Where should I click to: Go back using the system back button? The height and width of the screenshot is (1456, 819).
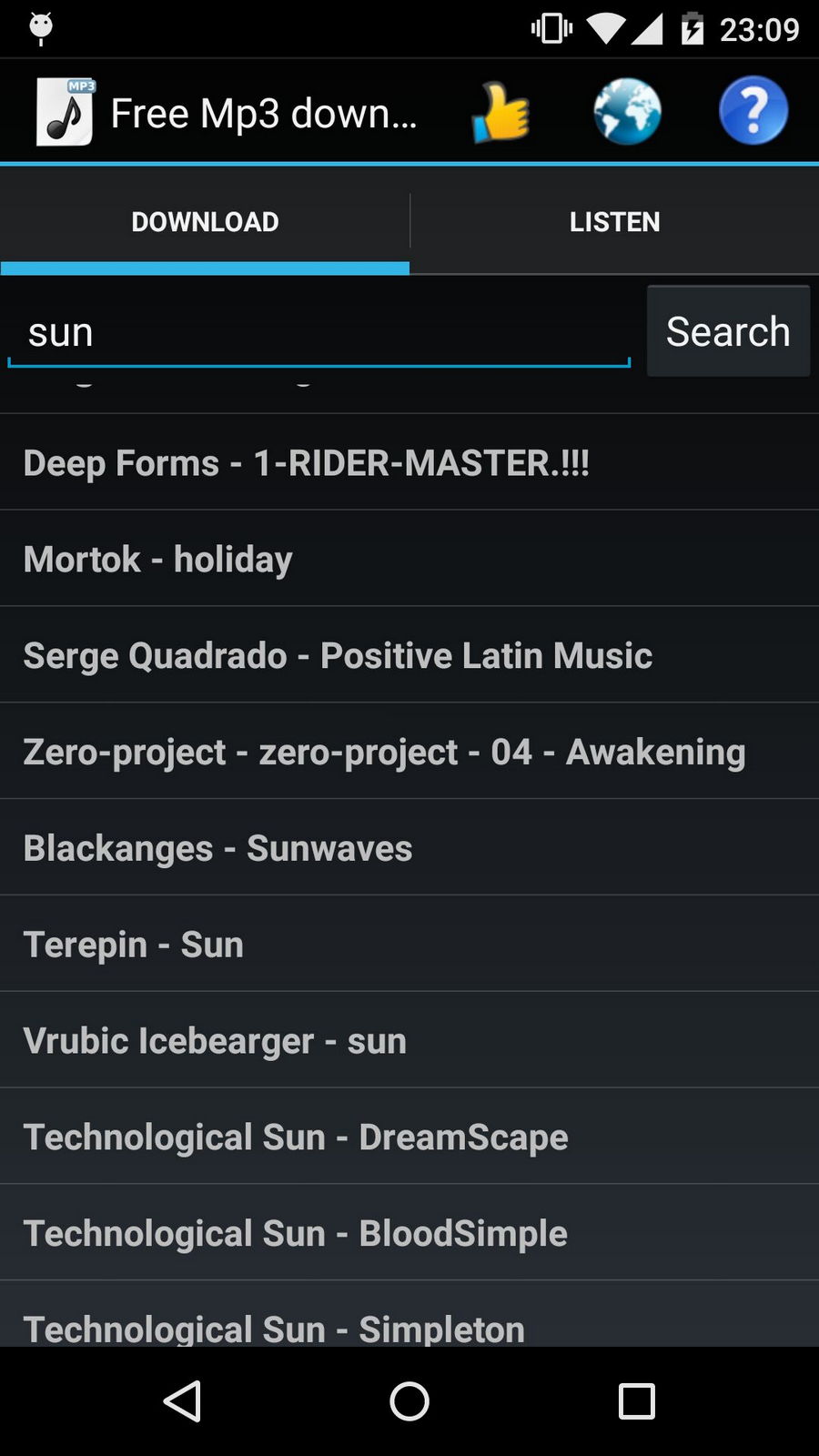[182, 1401]
